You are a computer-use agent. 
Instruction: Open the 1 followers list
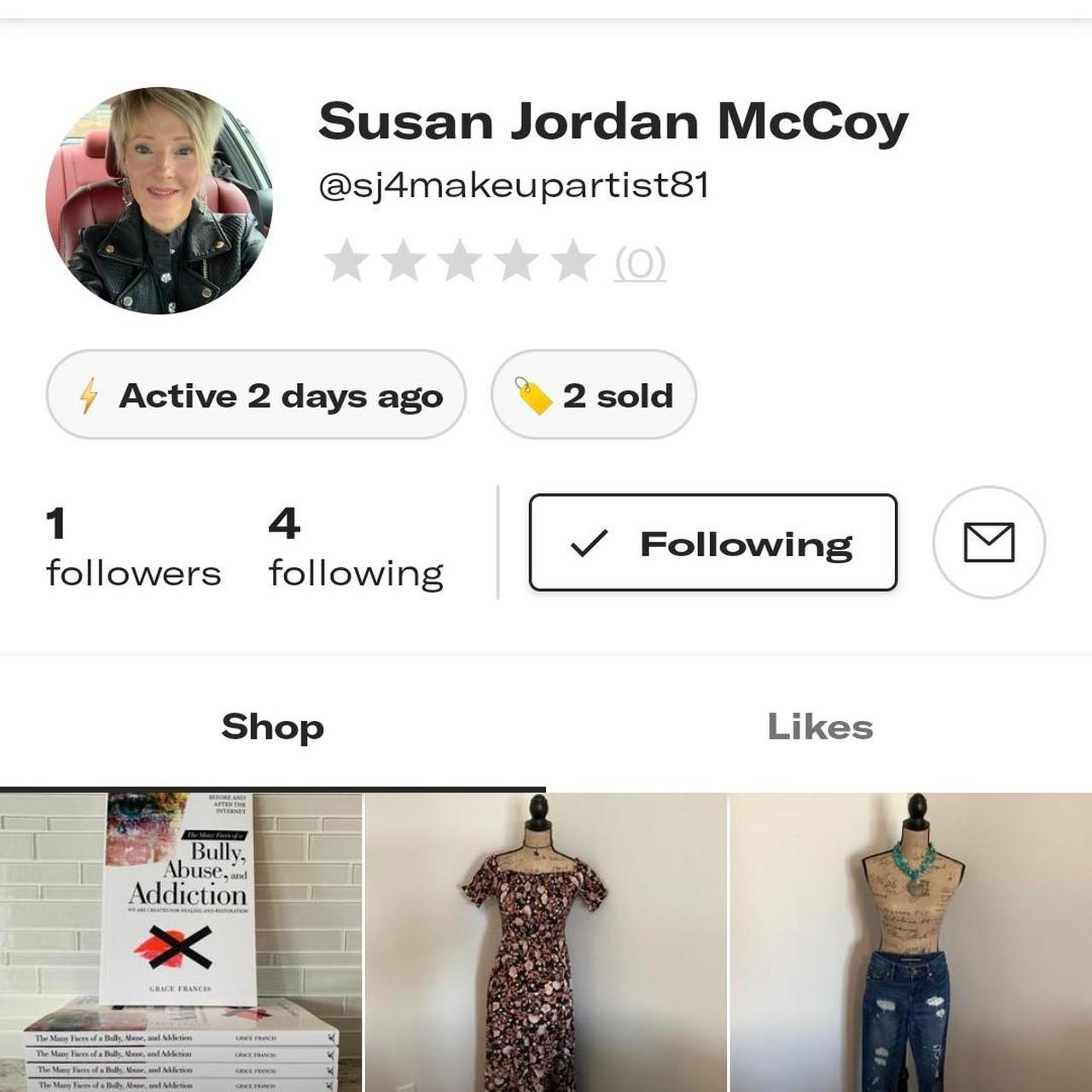click(133, 547)
